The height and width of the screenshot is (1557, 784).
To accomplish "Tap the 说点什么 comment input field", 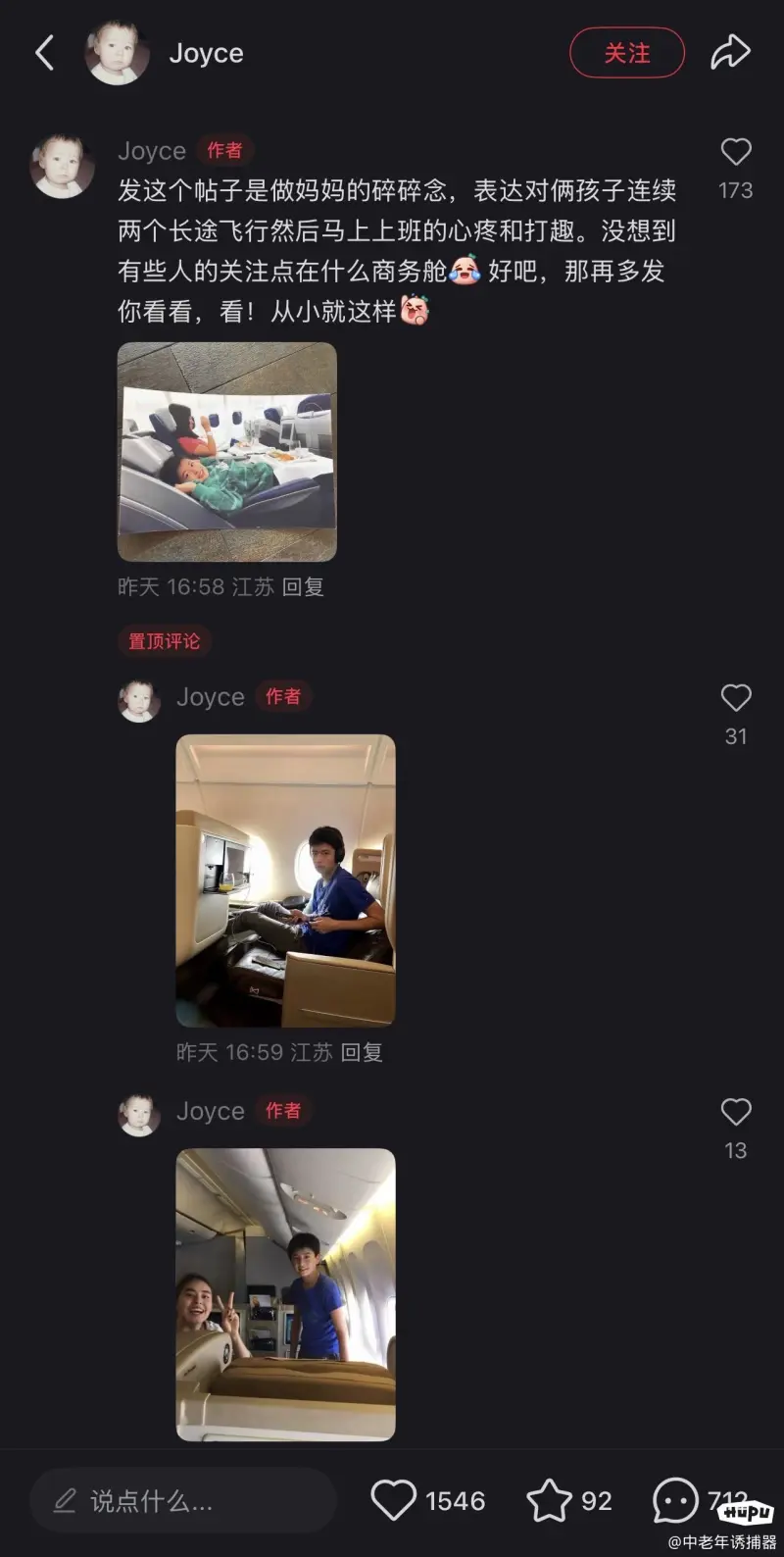I will tap(181, 1500).
